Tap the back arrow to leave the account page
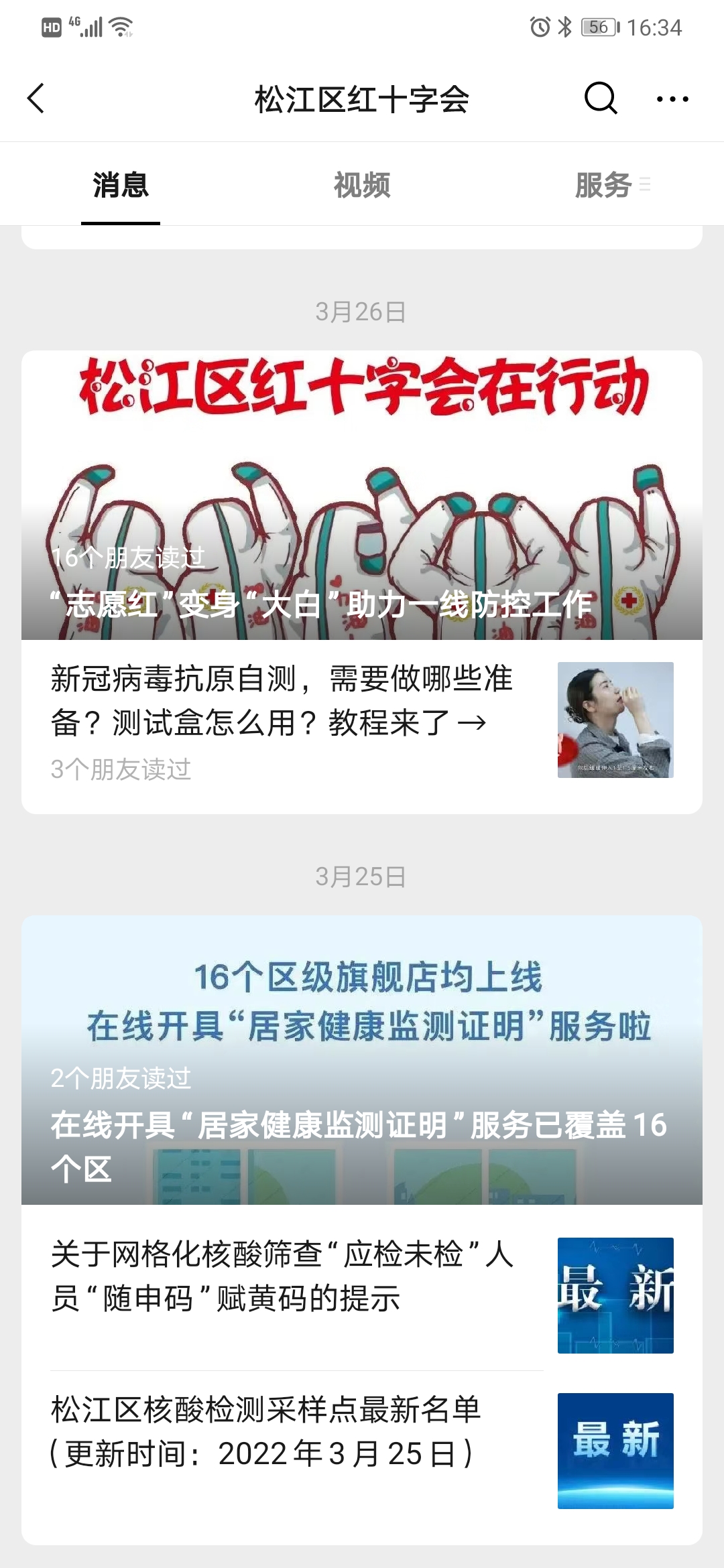This screenshot has height=1568, width=724. click(35, 99)
